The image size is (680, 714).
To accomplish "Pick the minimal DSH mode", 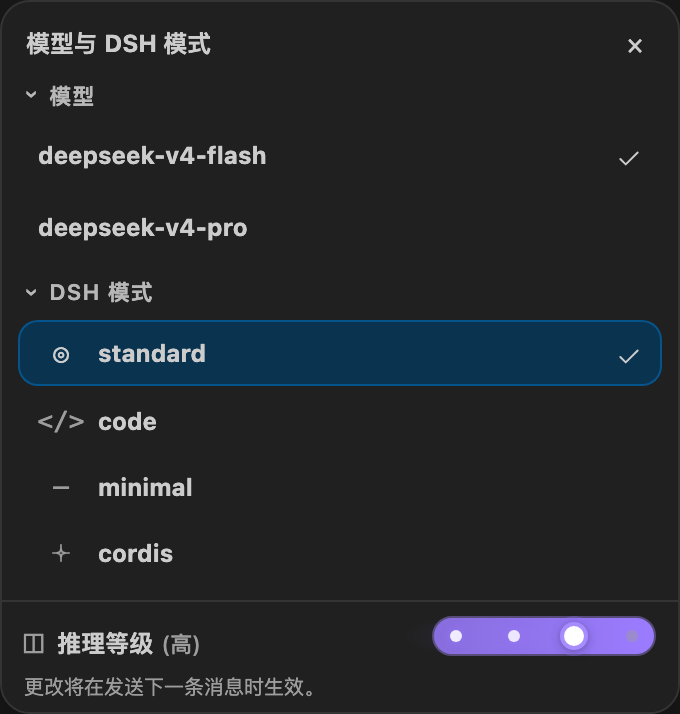I will click(x=340, y=488).
